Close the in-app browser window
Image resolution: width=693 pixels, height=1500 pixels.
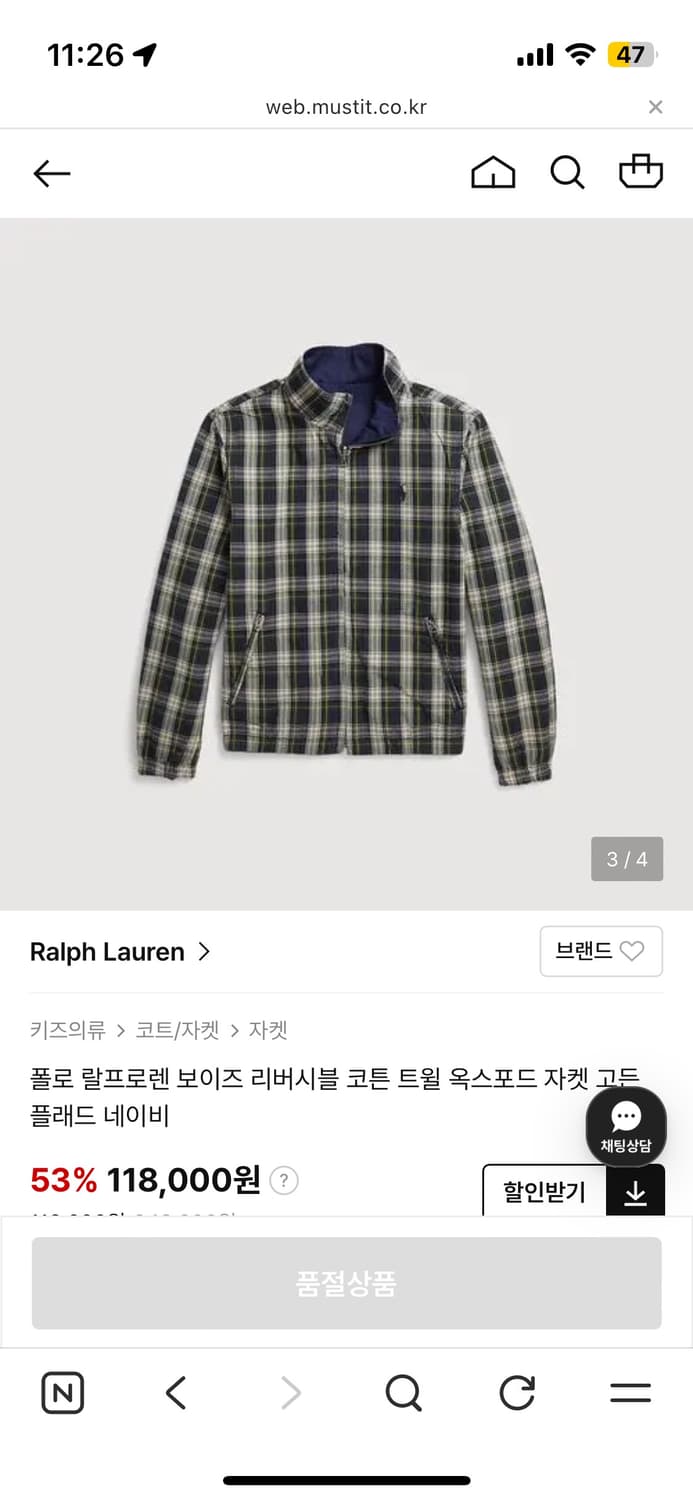(x=656, y=107)
